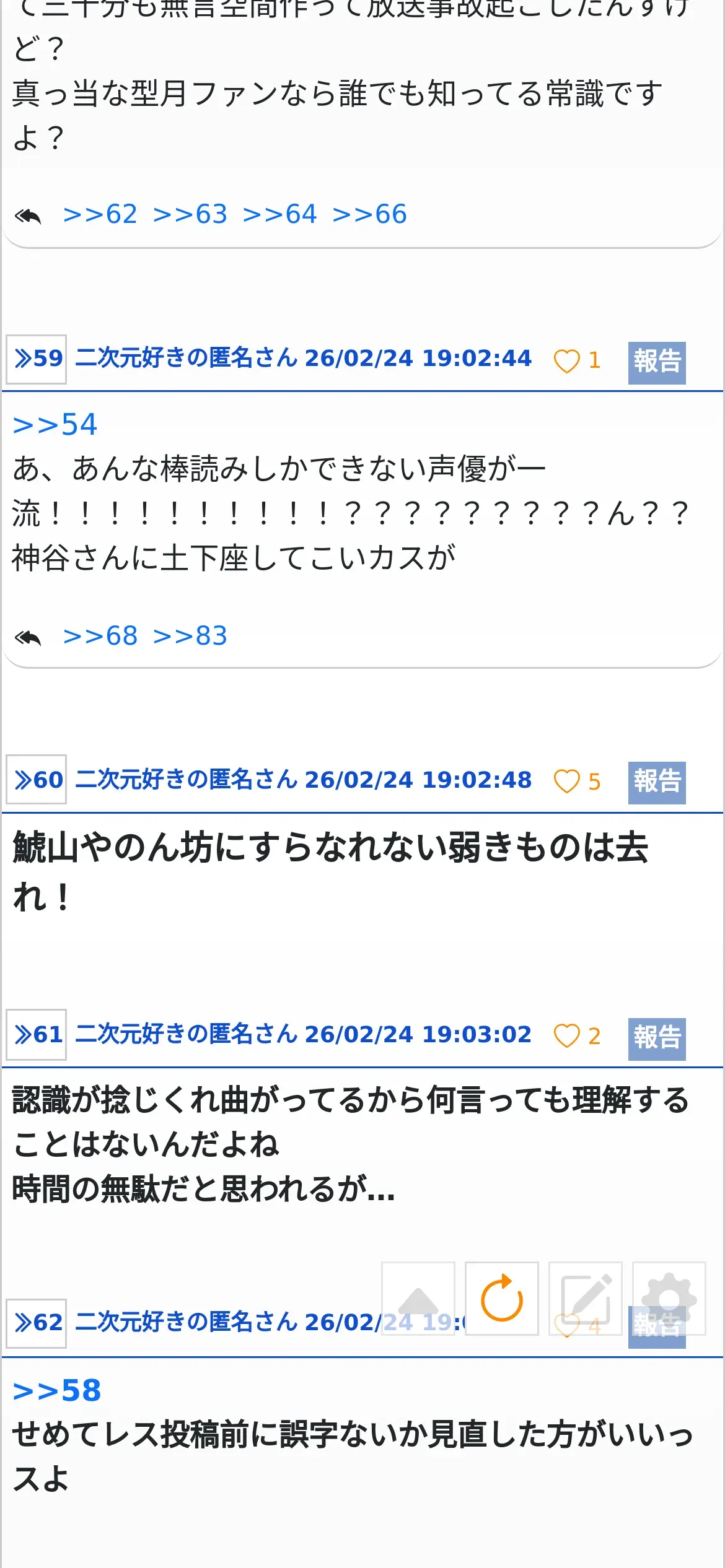Open reply link >>66
The image size is (725, 1568).
[x=369, y=214]
